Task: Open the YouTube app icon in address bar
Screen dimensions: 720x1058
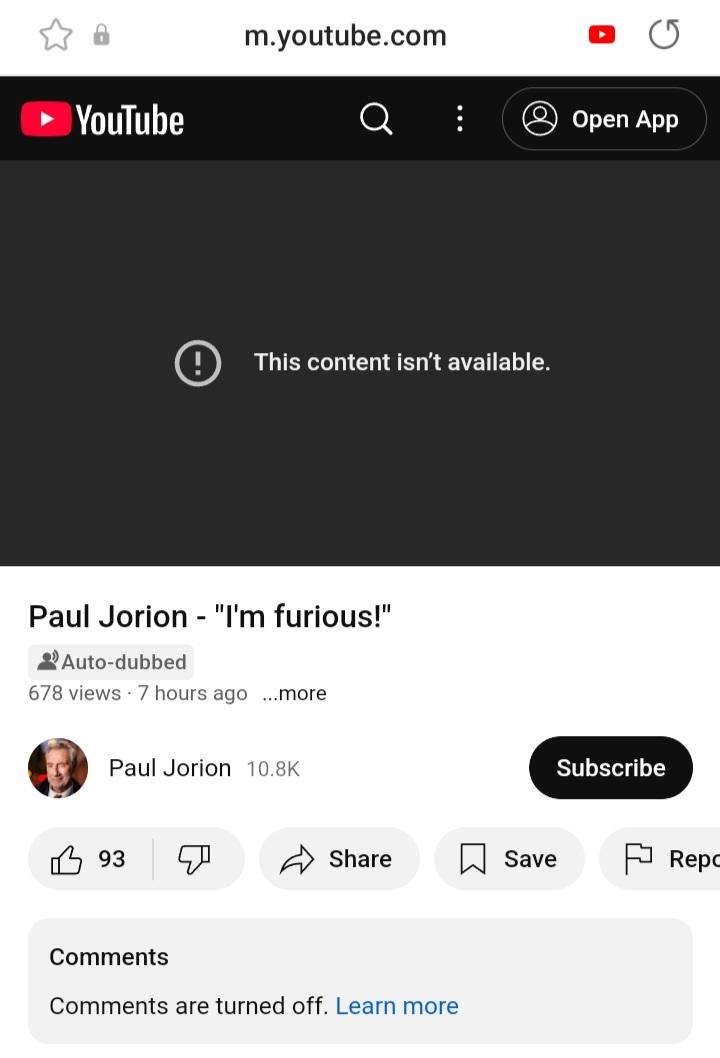Action: pyautogui.click(x=602, y=36)
